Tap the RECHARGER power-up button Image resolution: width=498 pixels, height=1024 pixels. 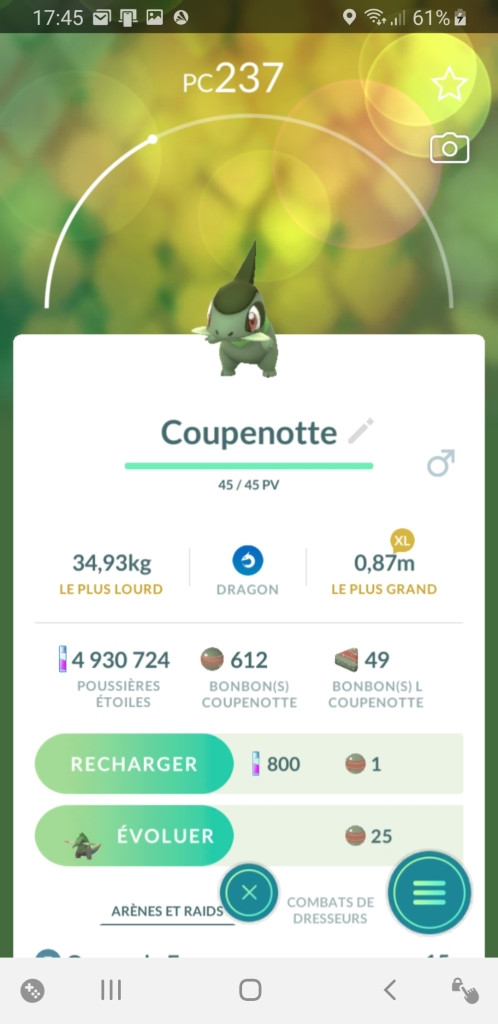point(134,764)
